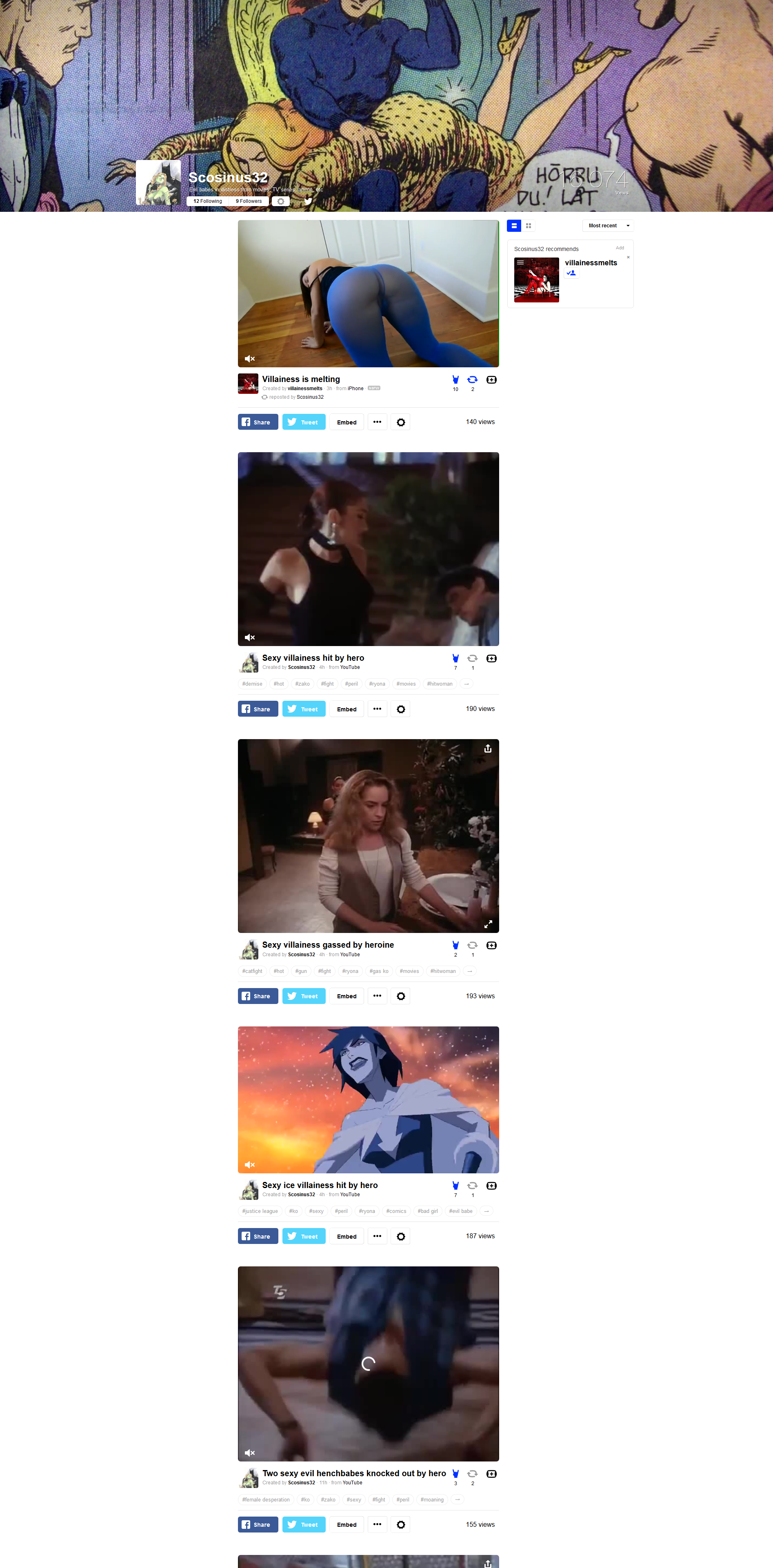The height and width of the screenshot is (1568, 773).
Task: Like the Villainess is melting post
Action: (455, 380)
